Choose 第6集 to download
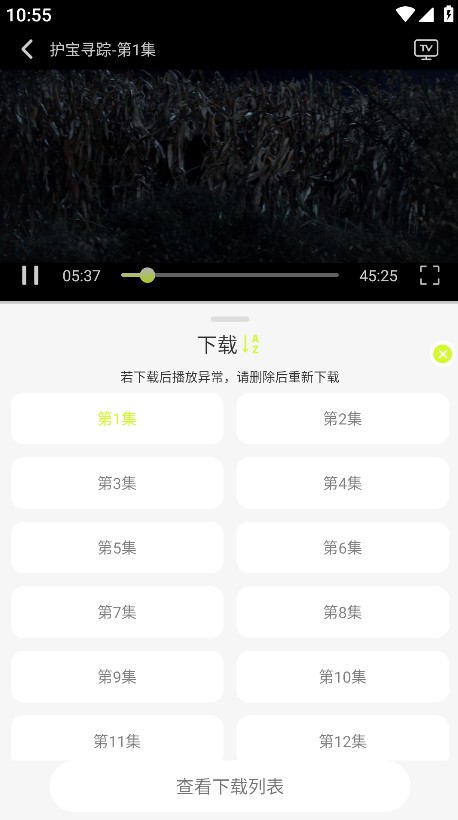The image size is (458, 820). coord(342,548)
